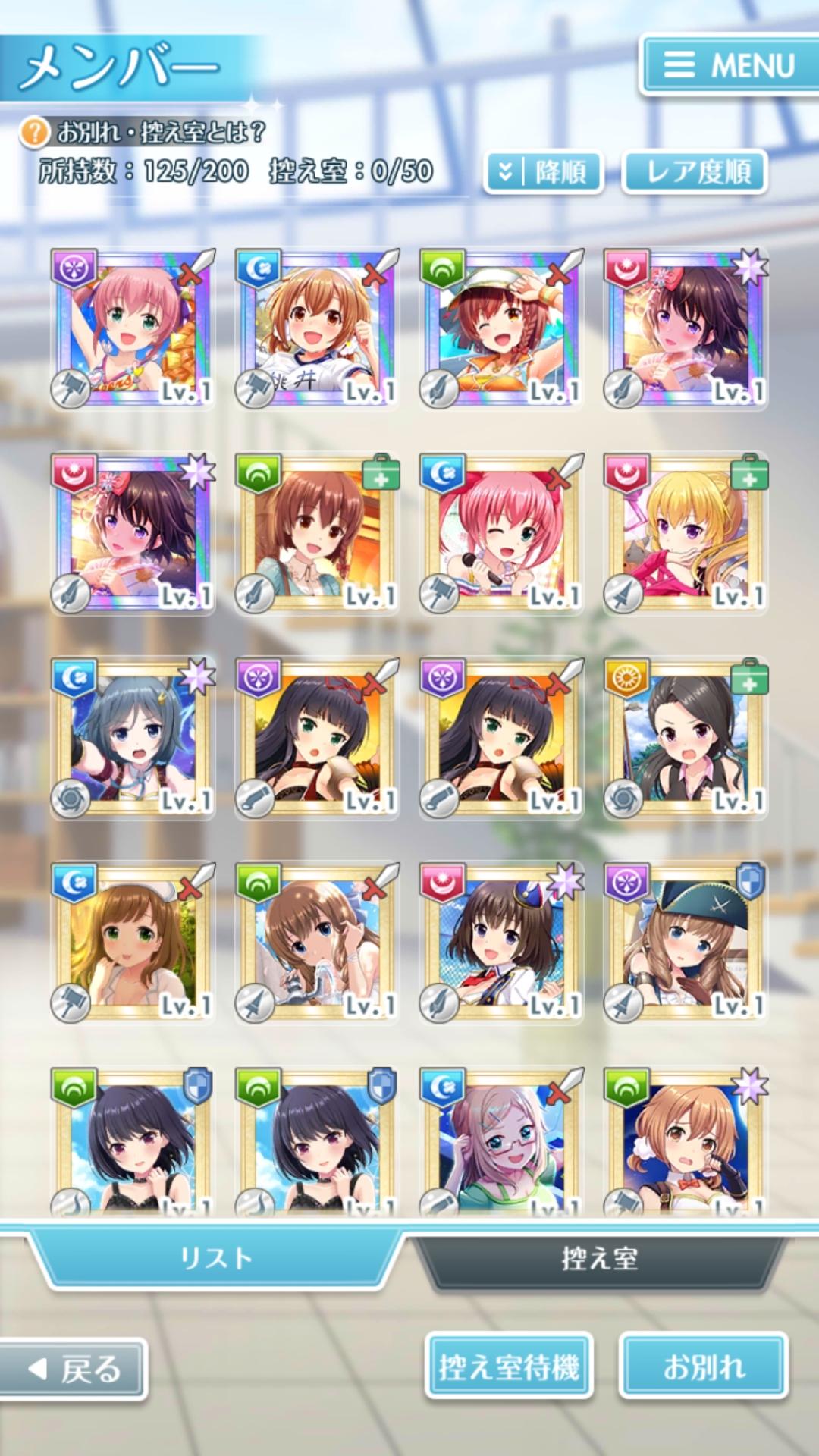Toggle the 降順 sort order
Viewport: 819px width, 1456px height.
(543, 172)
